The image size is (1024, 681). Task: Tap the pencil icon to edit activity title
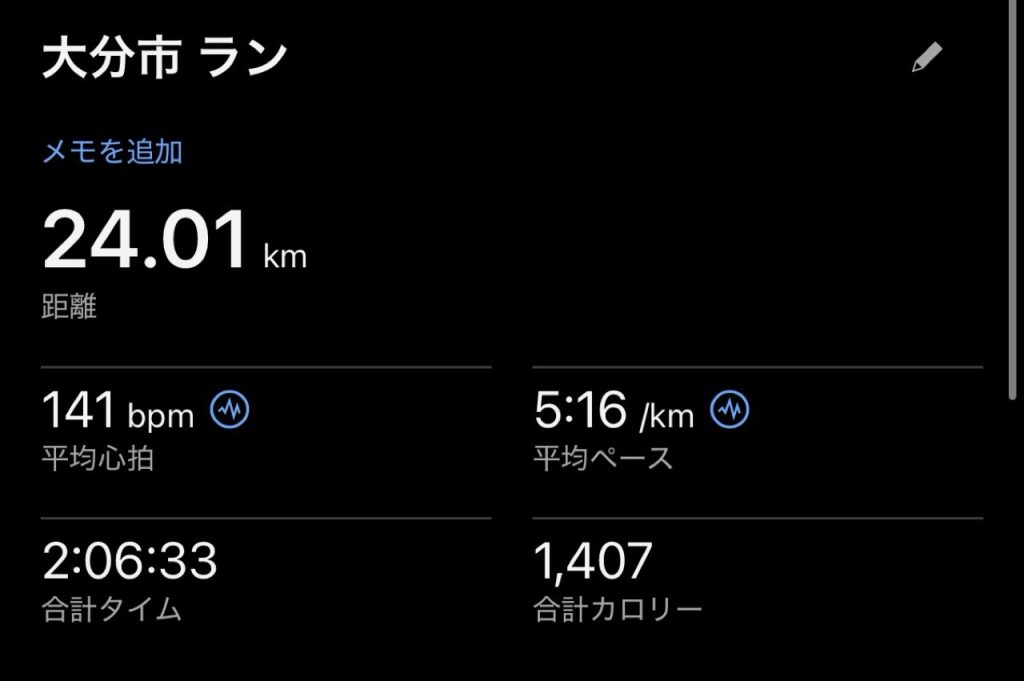click(926, 59)
